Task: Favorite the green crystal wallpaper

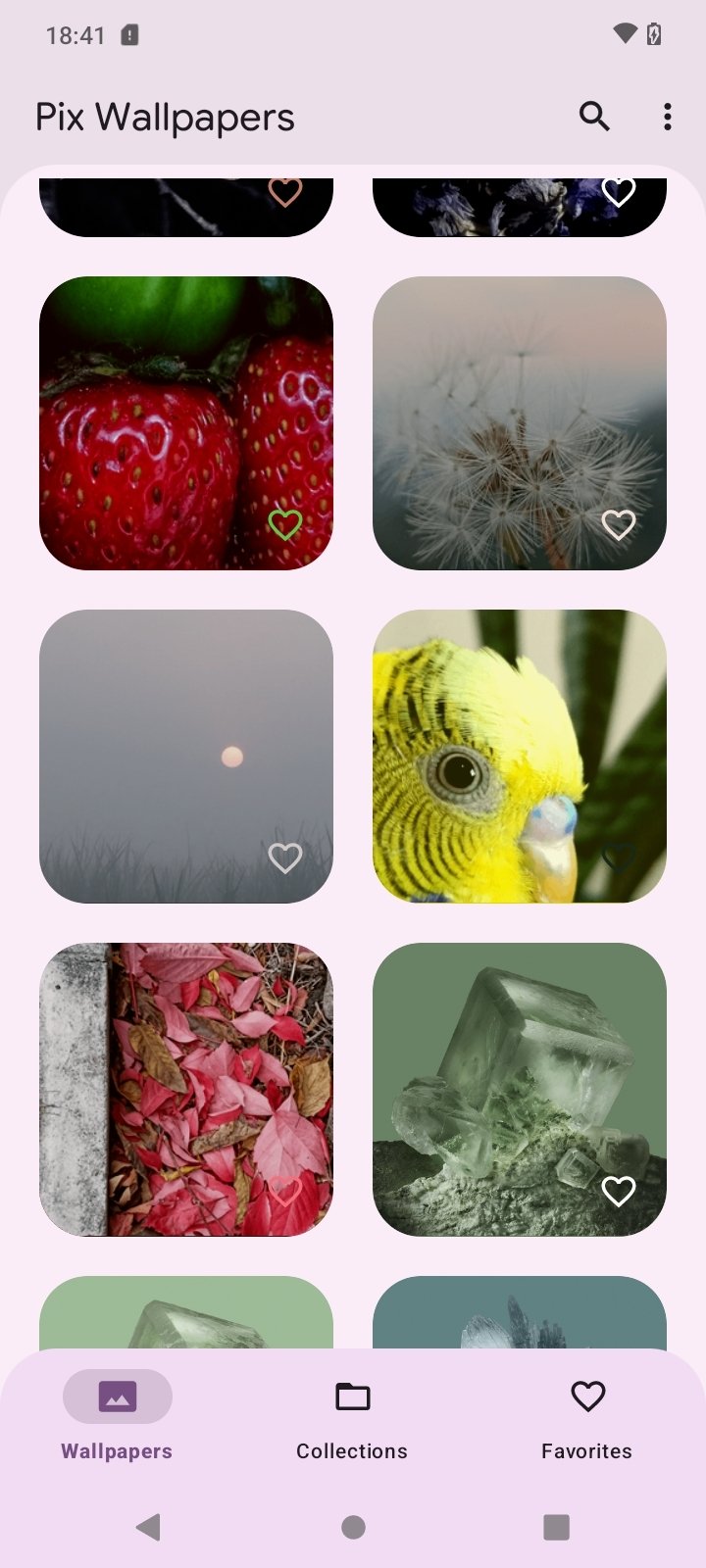Action: (x=618, y=1192)
